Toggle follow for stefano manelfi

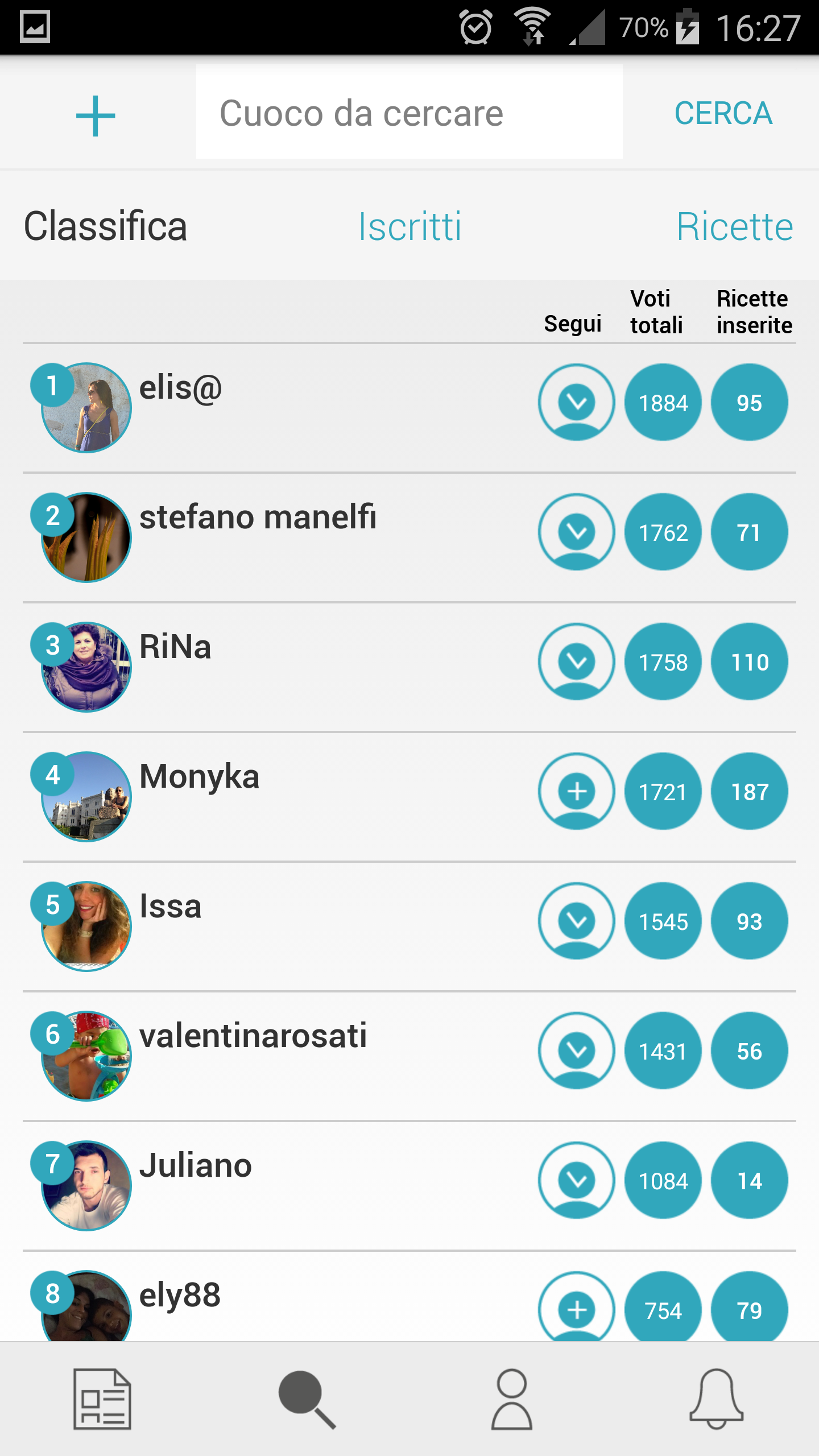[x=577, y=532]
